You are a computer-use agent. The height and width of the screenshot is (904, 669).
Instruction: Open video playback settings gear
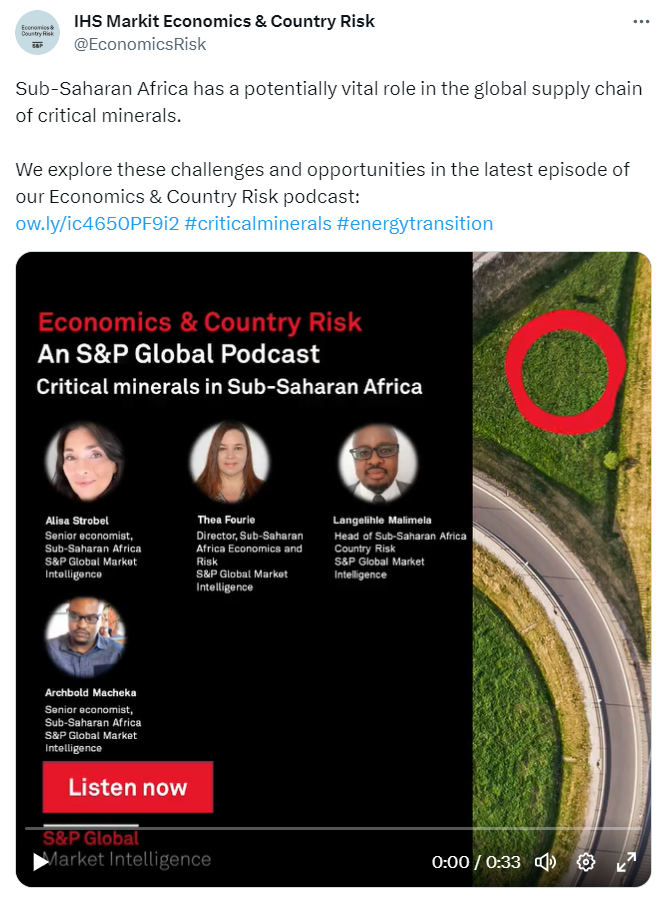point(586,861)
